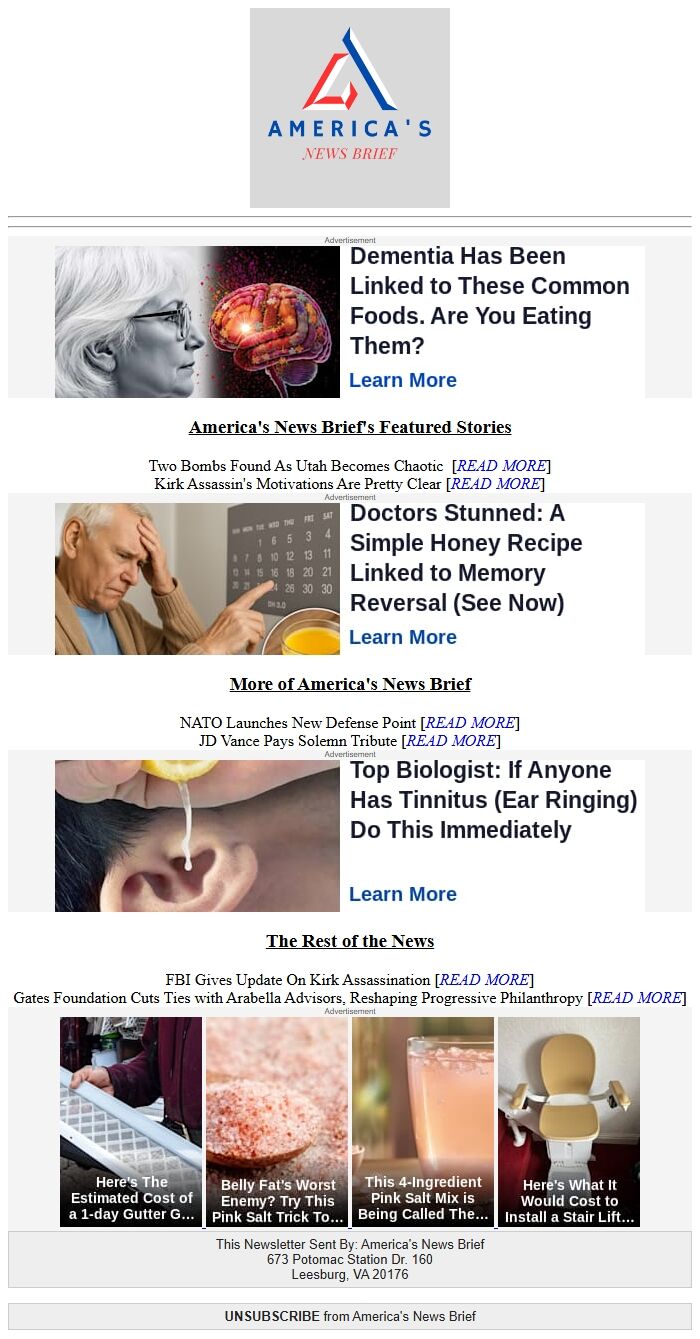700x1339 pixels.
Task: Tap Learn More on the Tinnitus ad
Action: click(403, 894)
